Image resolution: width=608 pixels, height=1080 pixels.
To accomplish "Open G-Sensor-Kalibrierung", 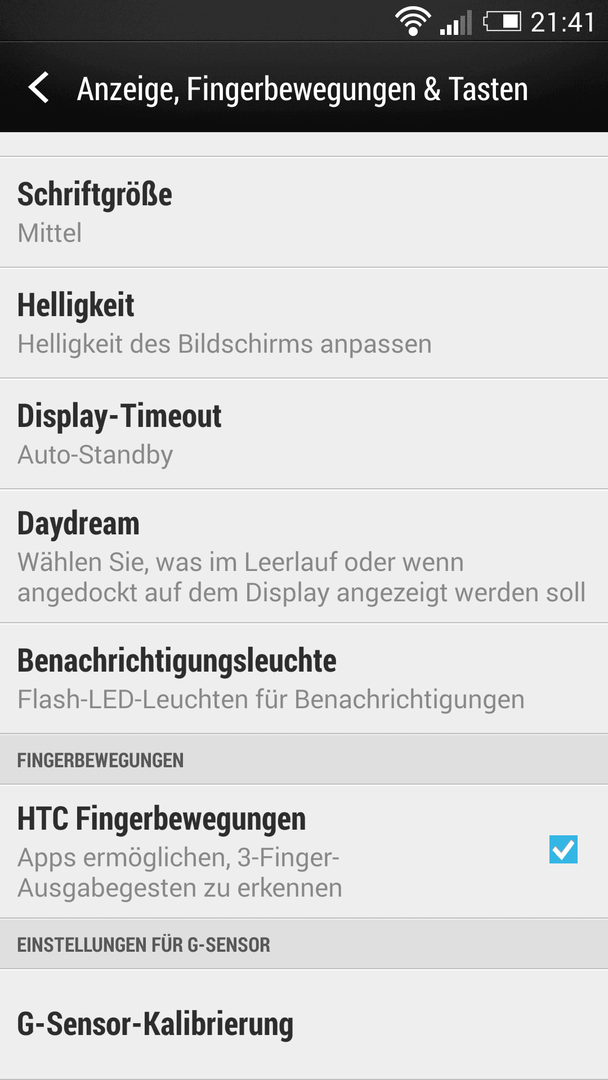I will coord(304,1024).
